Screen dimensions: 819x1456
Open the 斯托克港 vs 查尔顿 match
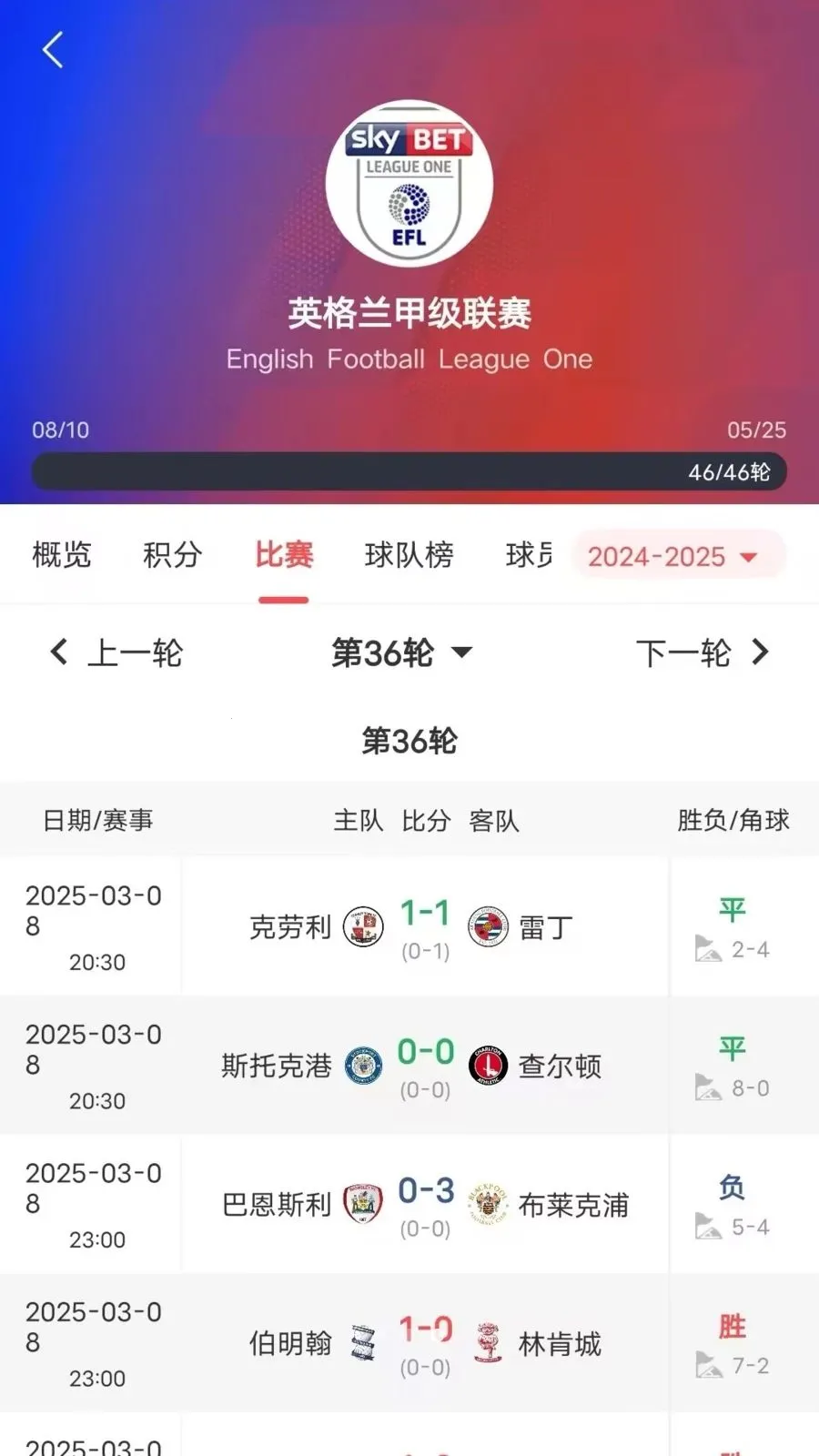pos(425,1066)
